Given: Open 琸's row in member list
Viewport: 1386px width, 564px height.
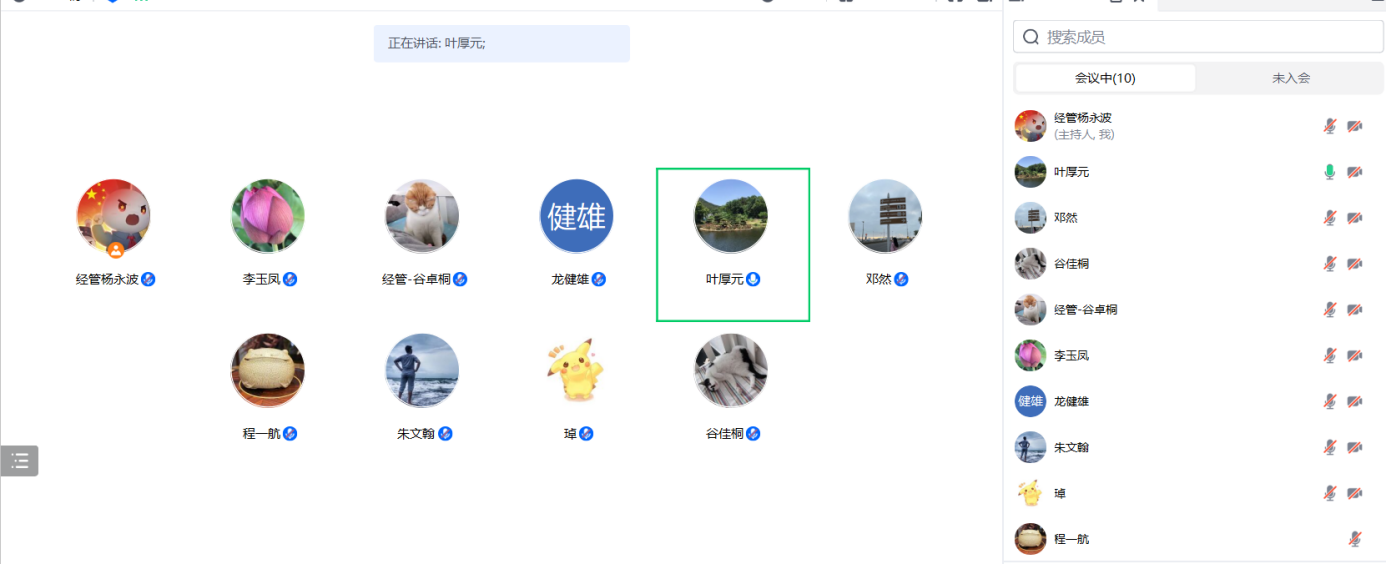Looking at the screenshot, I should tap(1150, 493).
